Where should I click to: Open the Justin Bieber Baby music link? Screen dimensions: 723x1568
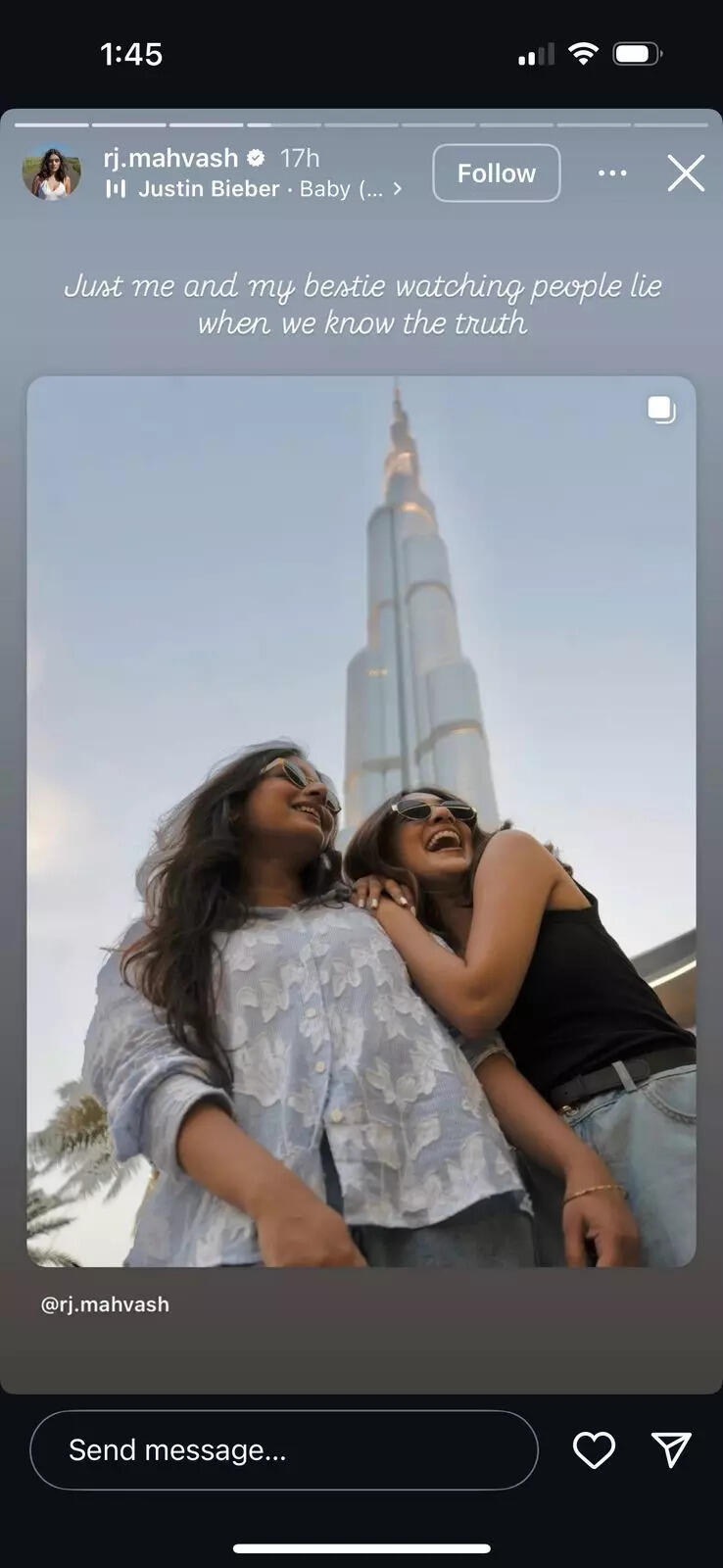(x=255, y=189)
